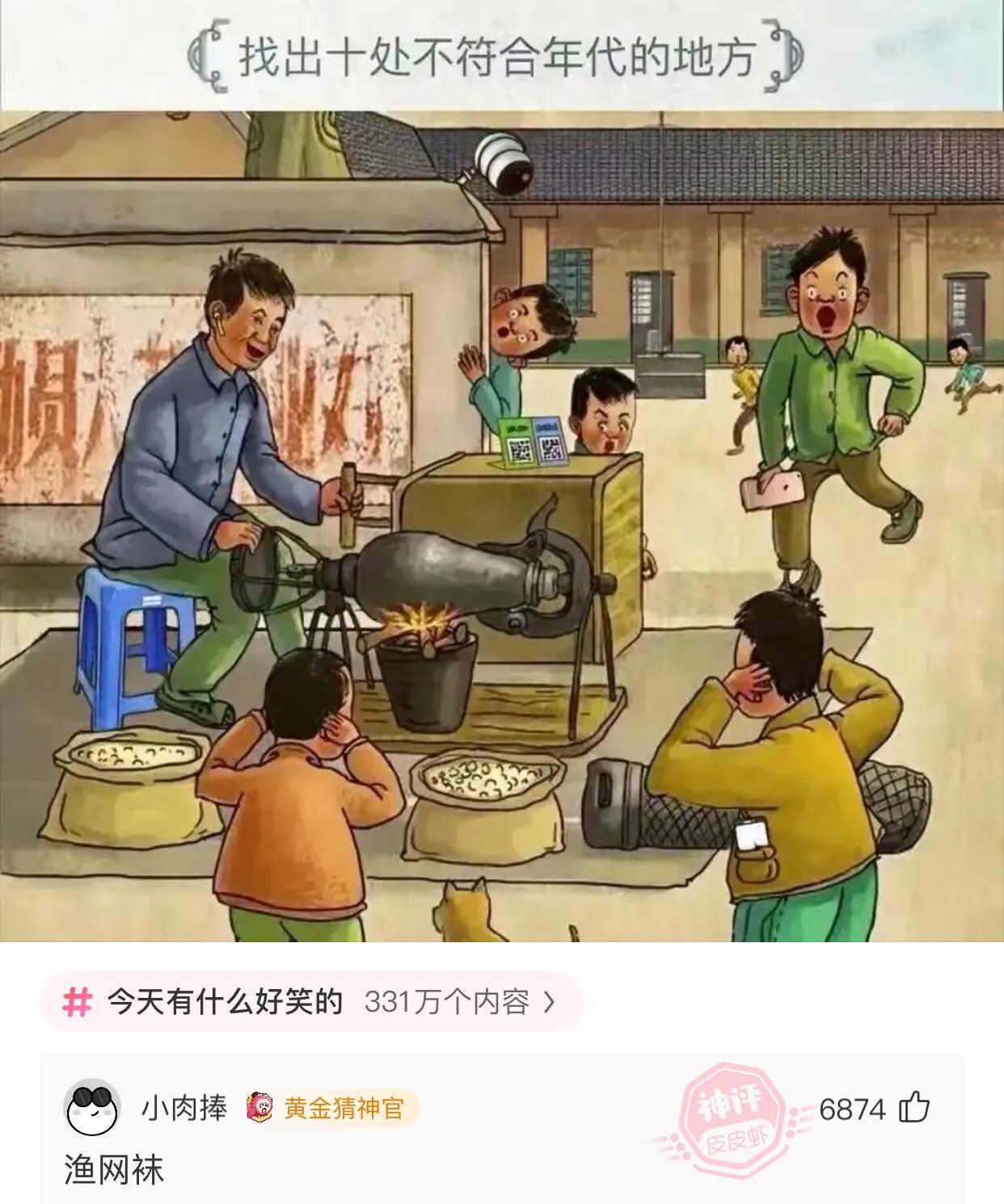Open the 黄金猜神官 badge

[x=332, y=1108]
